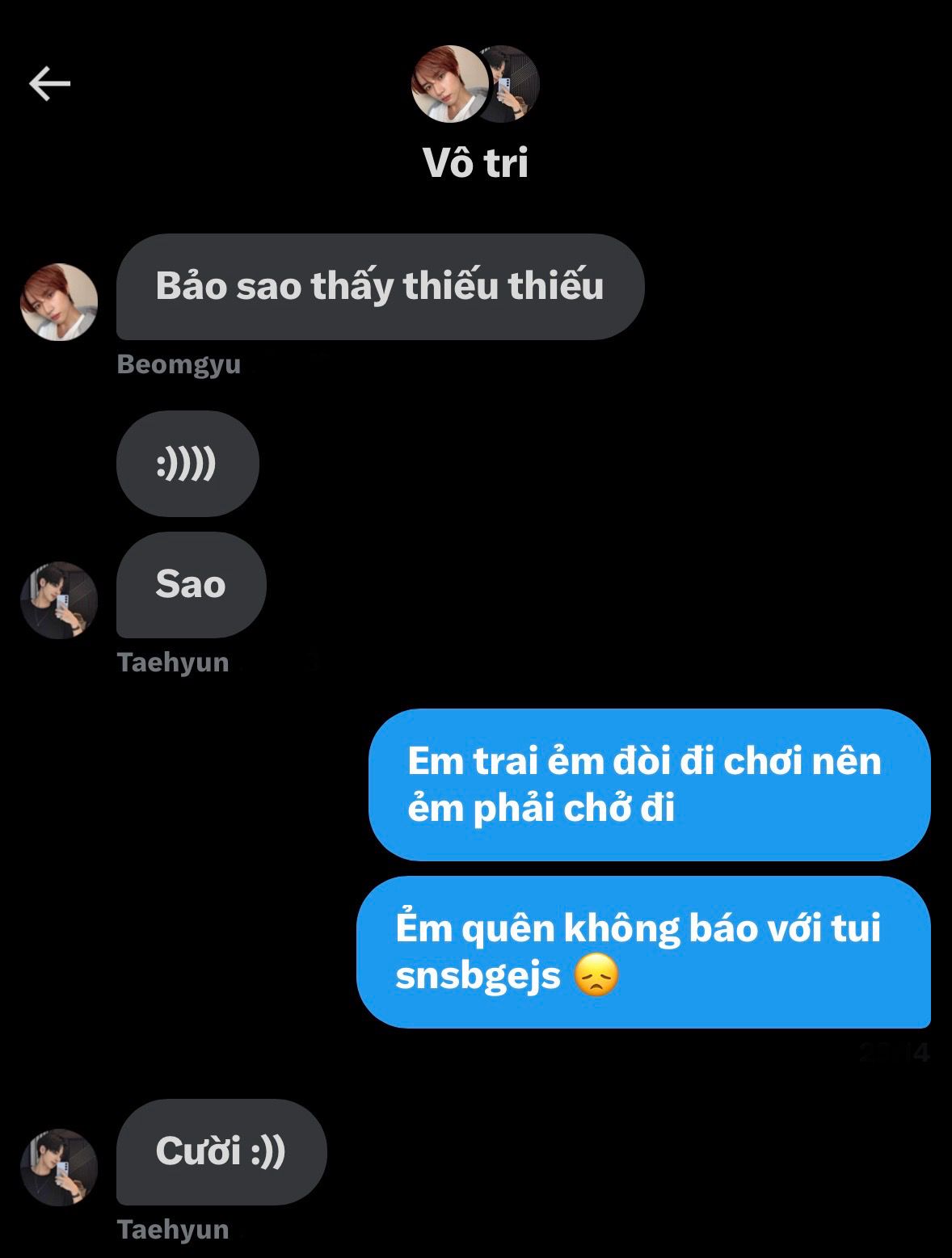
Task: Open Taehyun's avatar beside the Sao message
Action: click(x=59, y=600)
